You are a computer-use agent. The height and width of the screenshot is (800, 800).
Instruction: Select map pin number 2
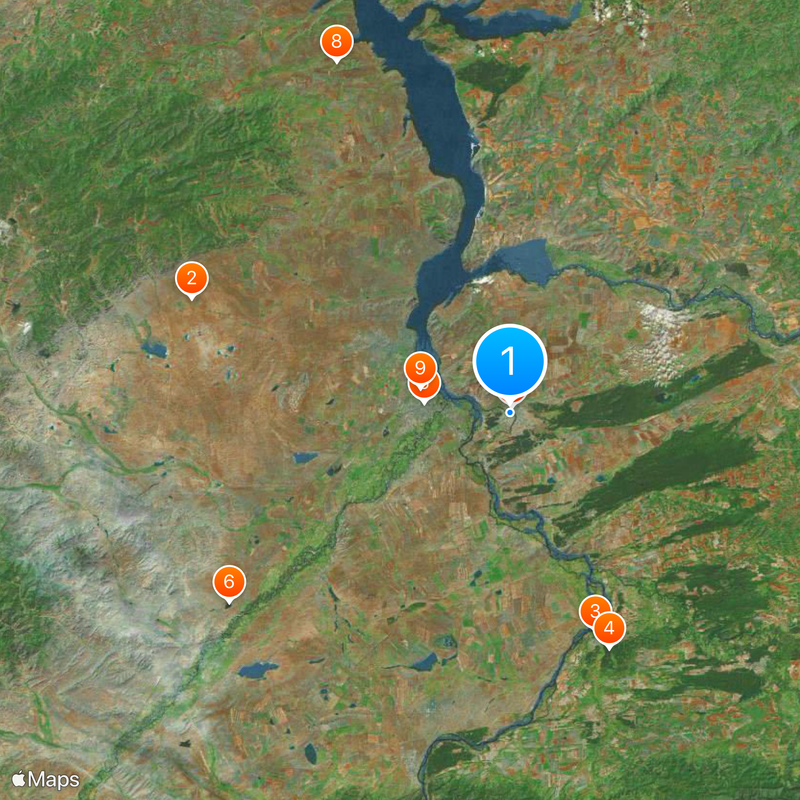click(191, 279)
